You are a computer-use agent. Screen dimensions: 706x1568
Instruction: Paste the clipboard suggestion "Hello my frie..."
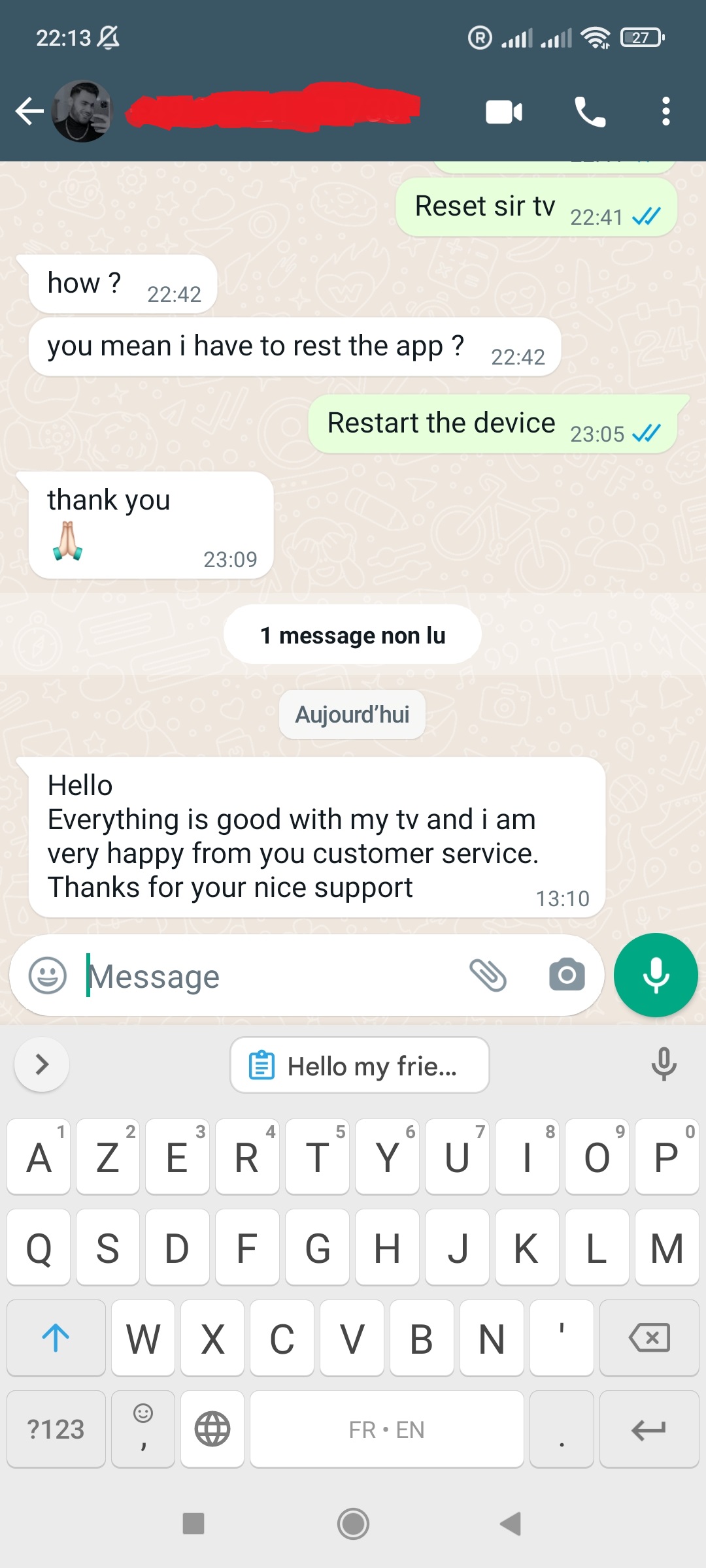[360, 1066]
